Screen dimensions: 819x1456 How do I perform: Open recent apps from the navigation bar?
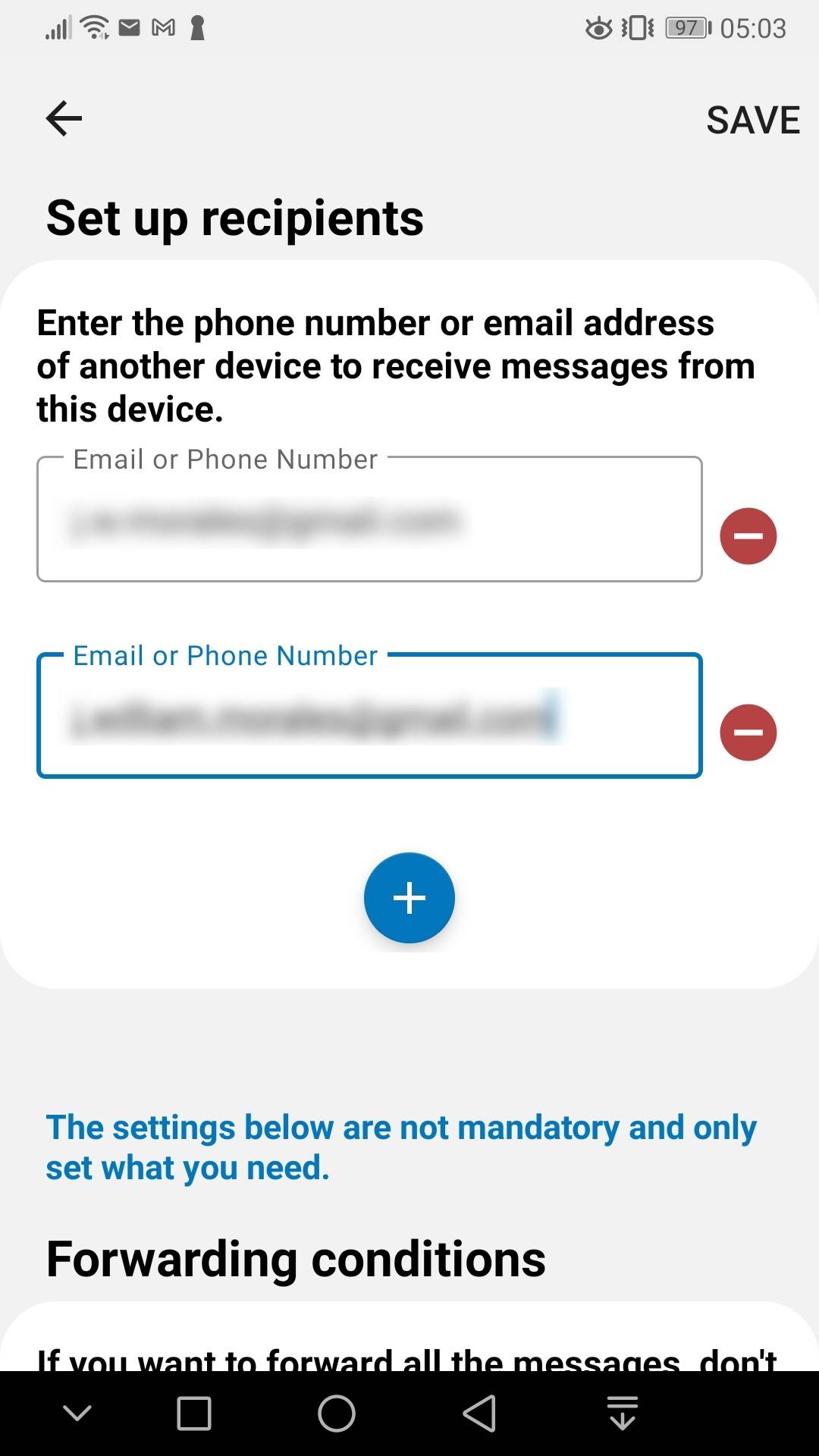click(x=193, y=1414)
